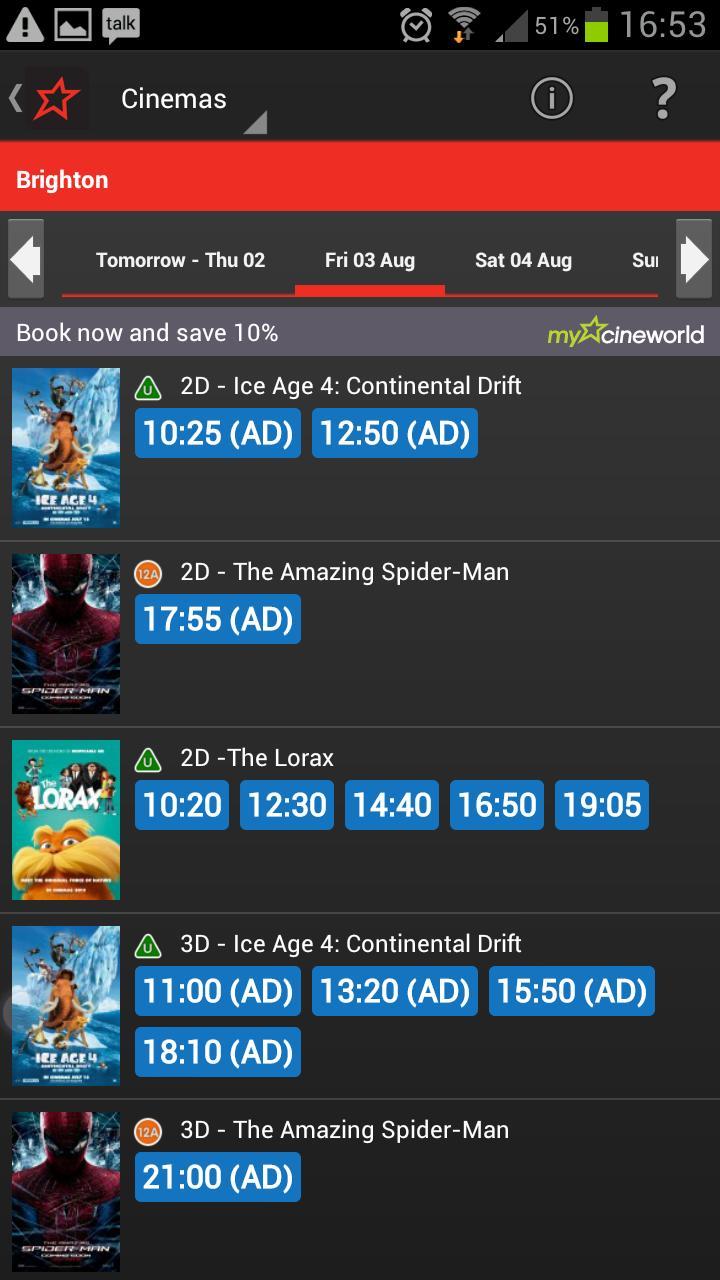The width and height of the screenshot is (720, 1280).
Task: Book 3D Amazing Spider-Man at 21:00 (AD)
Action: tap(218, 1177)
